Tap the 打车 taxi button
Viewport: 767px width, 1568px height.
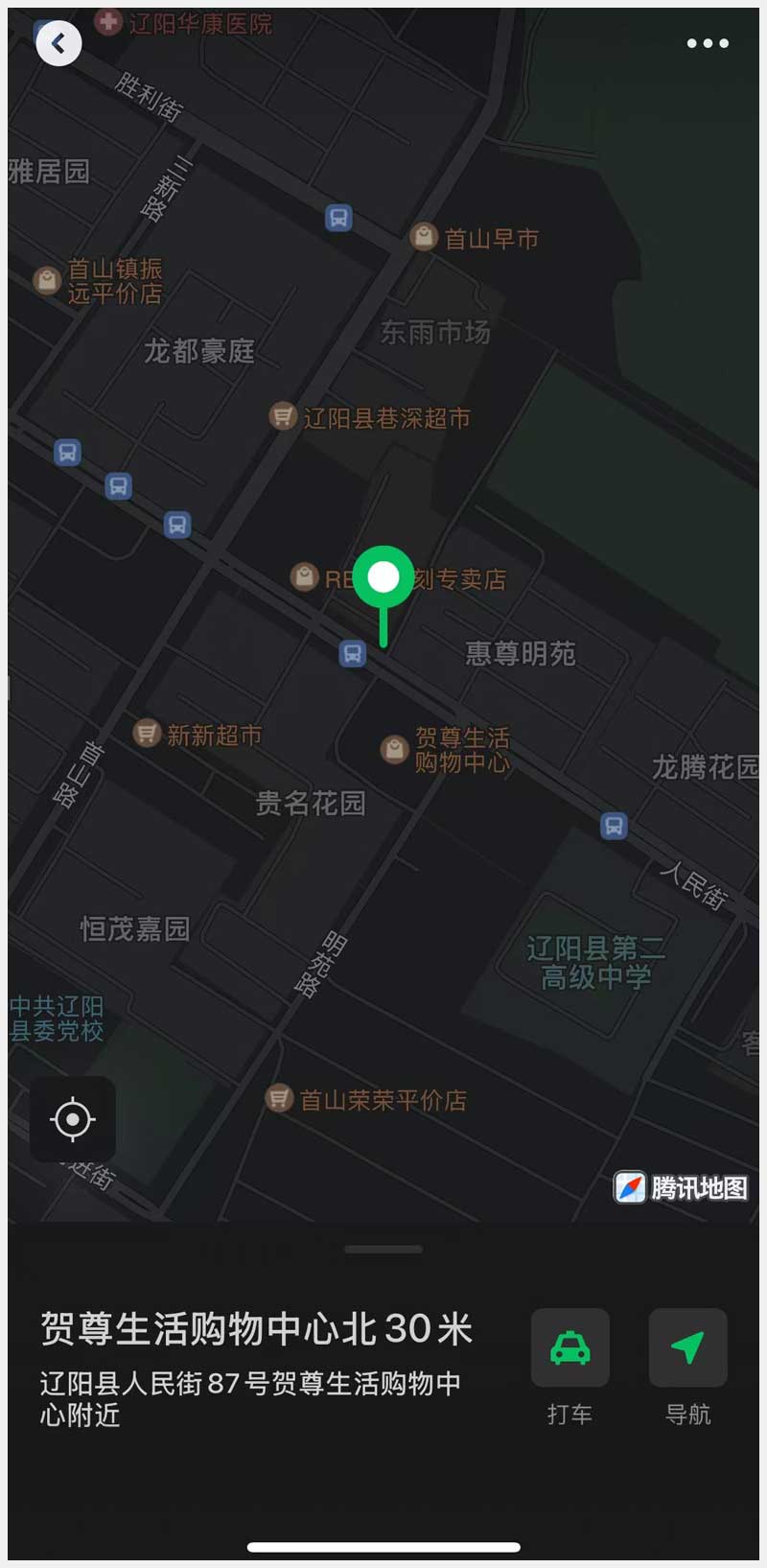569,1347
